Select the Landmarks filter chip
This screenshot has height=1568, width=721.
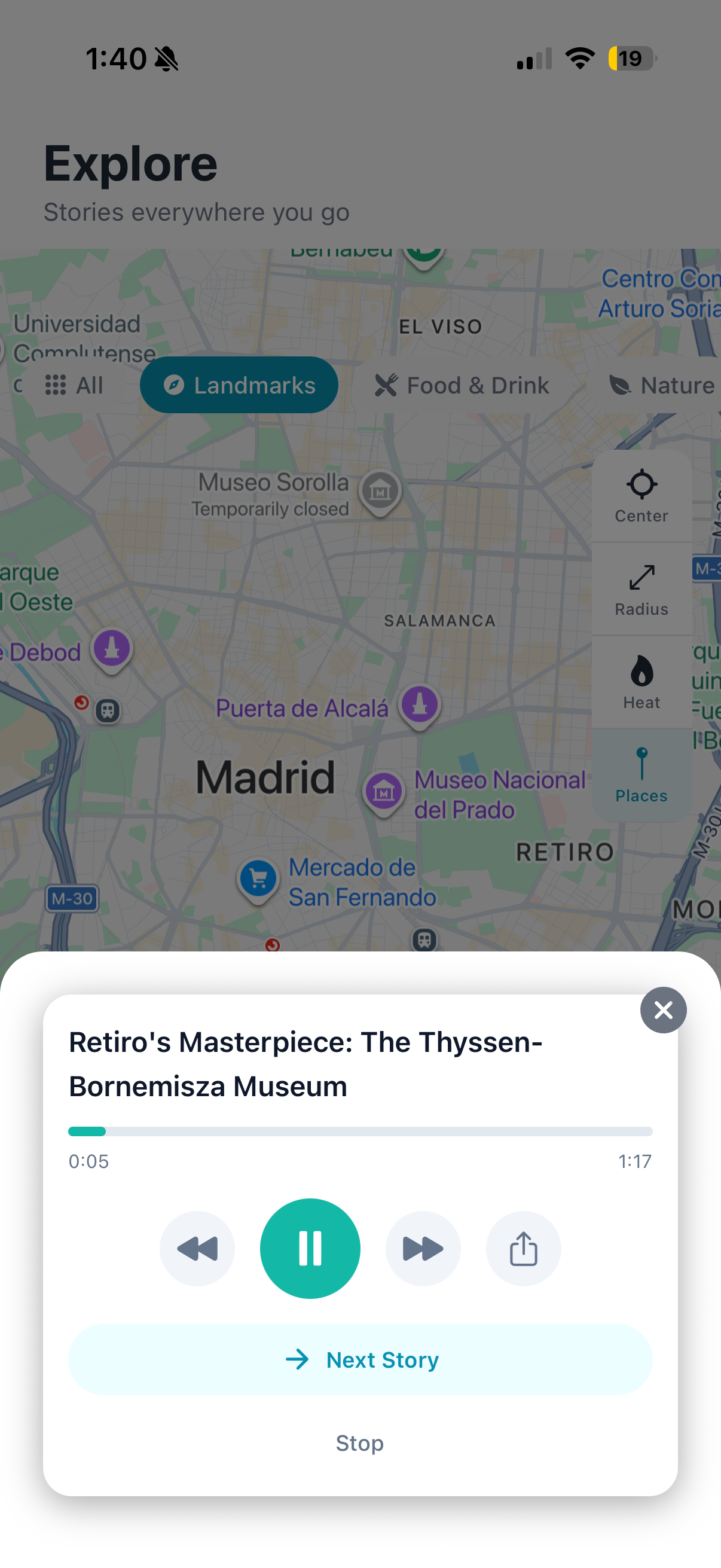point(239,385)
